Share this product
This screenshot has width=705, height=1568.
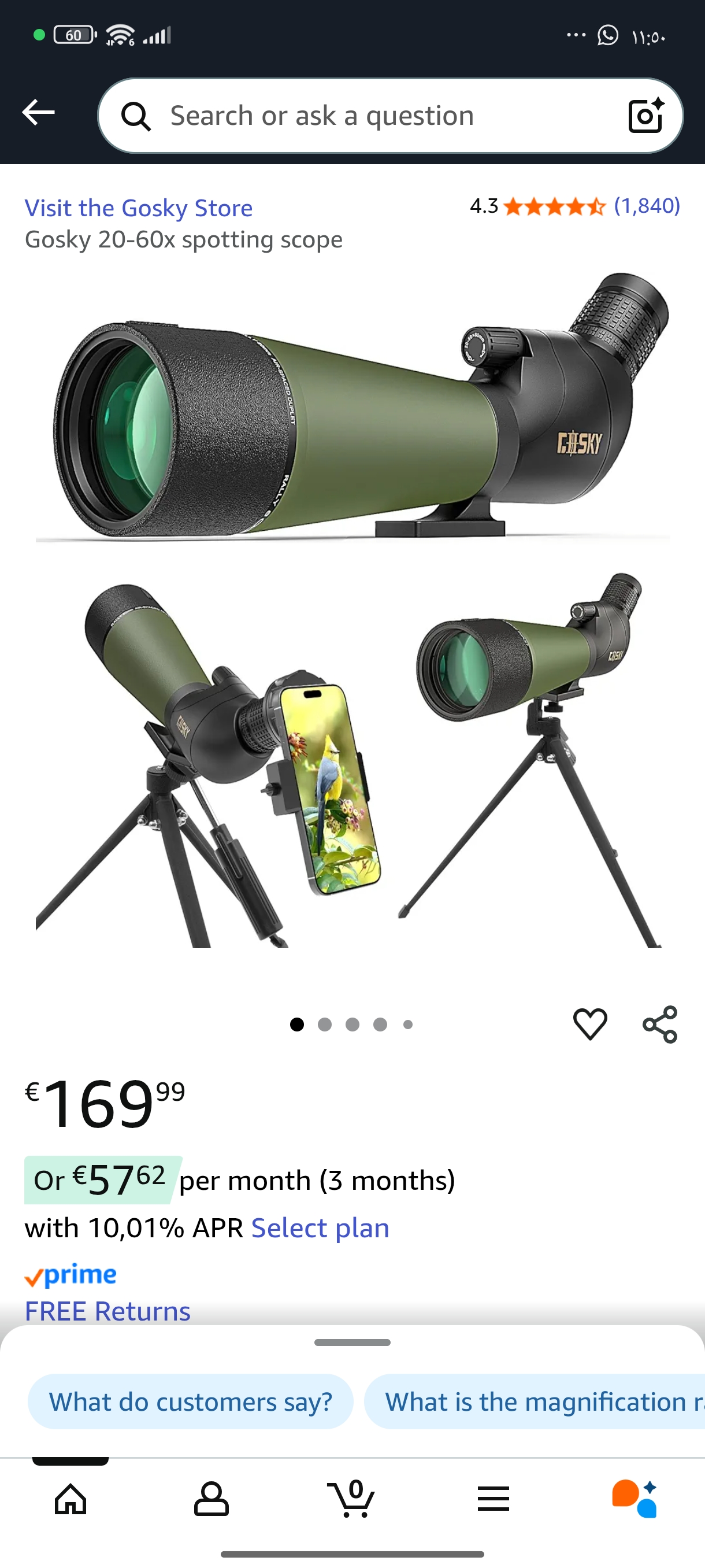[660, 1024]
